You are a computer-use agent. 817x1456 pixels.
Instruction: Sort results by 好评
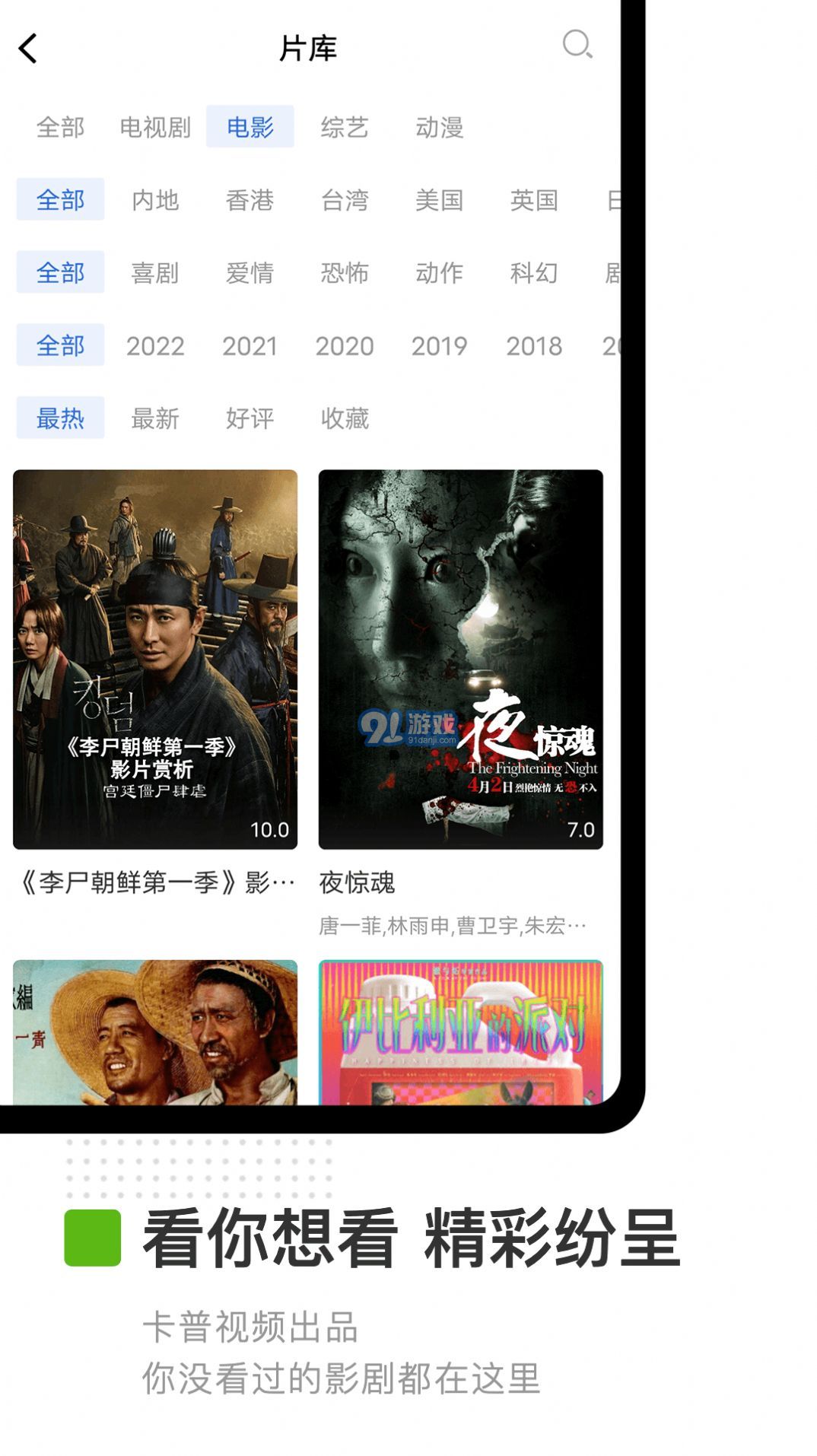249,418
